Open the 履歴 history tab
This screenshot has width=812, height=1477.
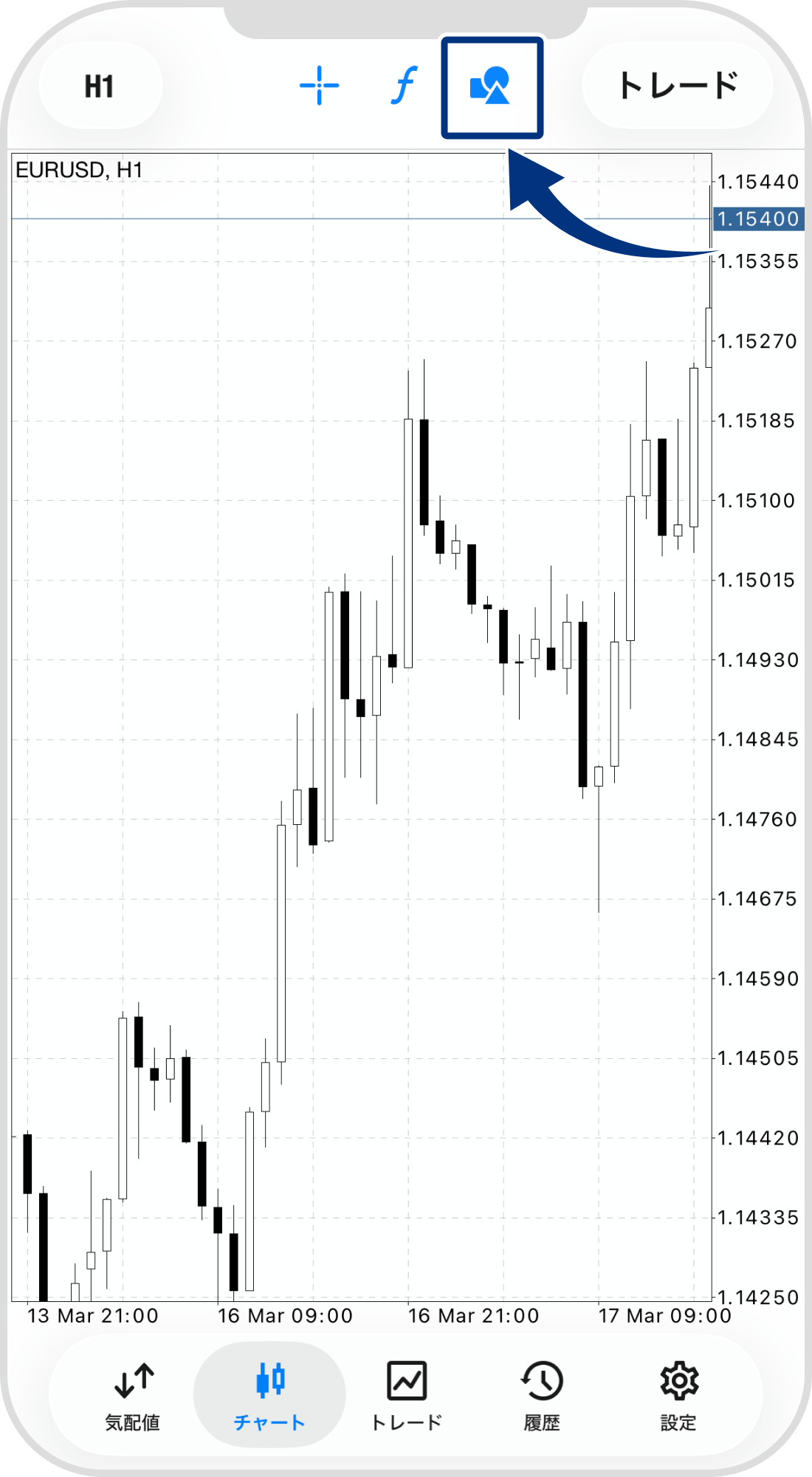pyautogui.click(x=542, y=1396)
